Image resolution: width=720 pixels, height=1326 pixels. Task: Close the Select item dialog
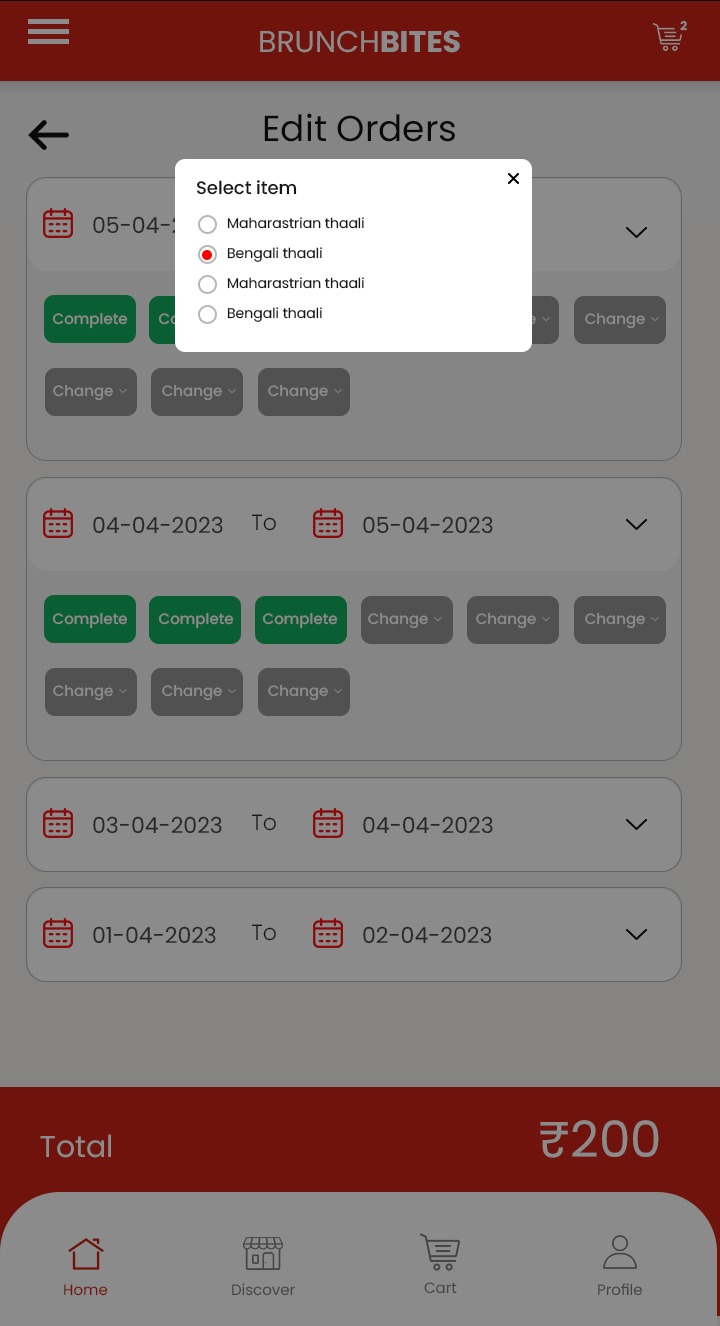[513, 179]
